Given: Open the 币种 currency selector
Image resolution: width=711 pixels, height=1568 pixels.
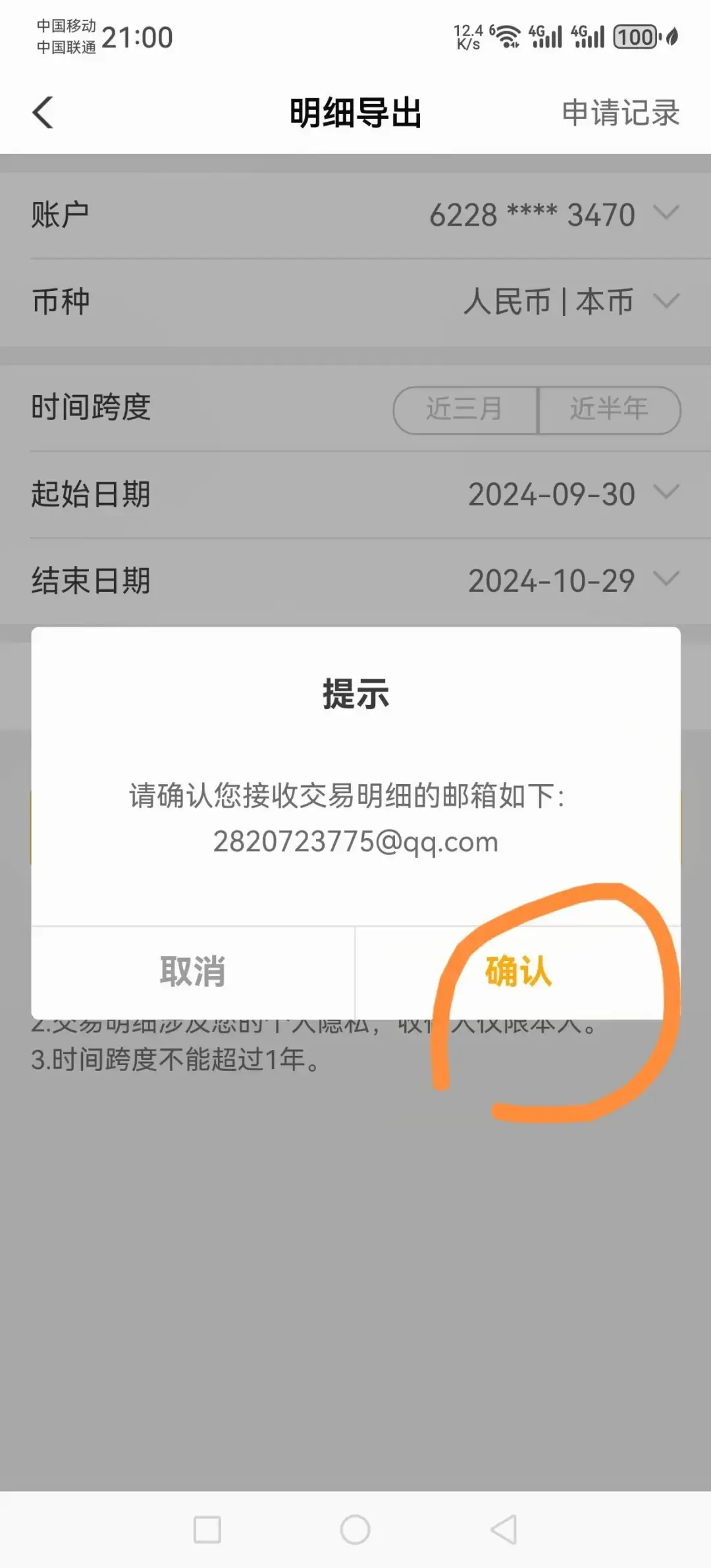Looking at the screenshot, I should 355,301.
